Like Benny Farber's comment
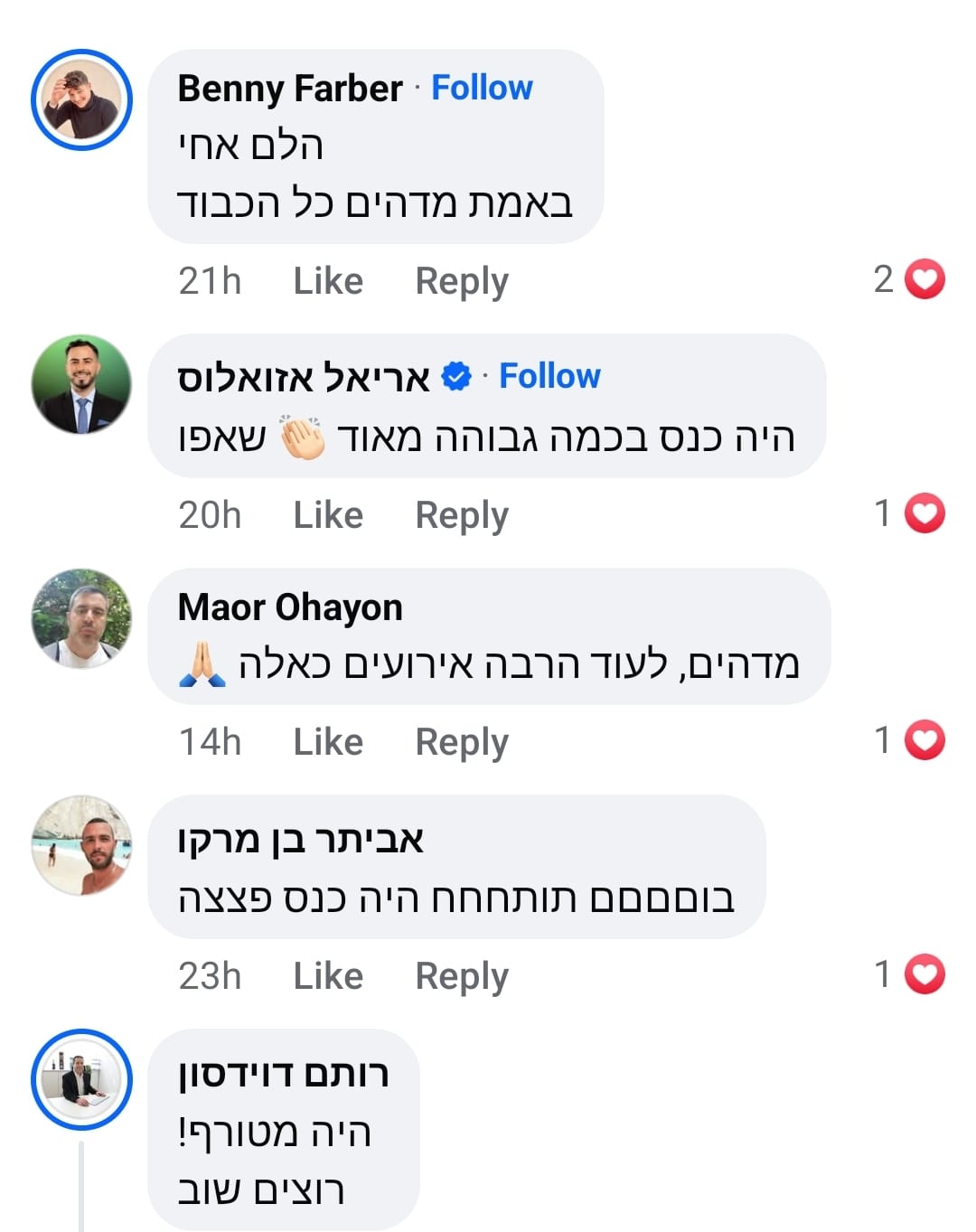 click(x=327, y=281)
